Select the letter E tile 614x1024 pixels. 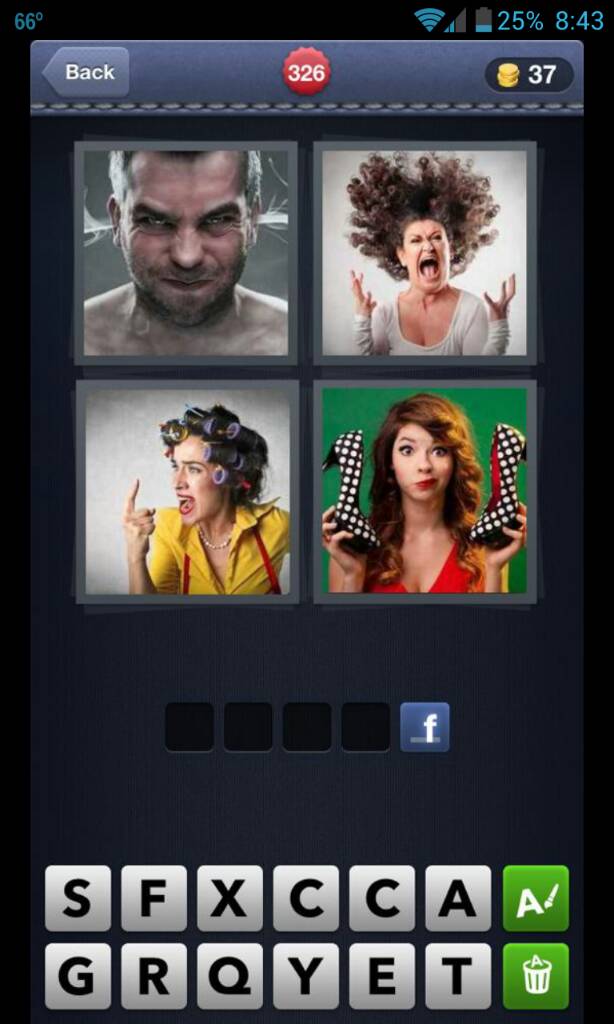pos(382,976)
